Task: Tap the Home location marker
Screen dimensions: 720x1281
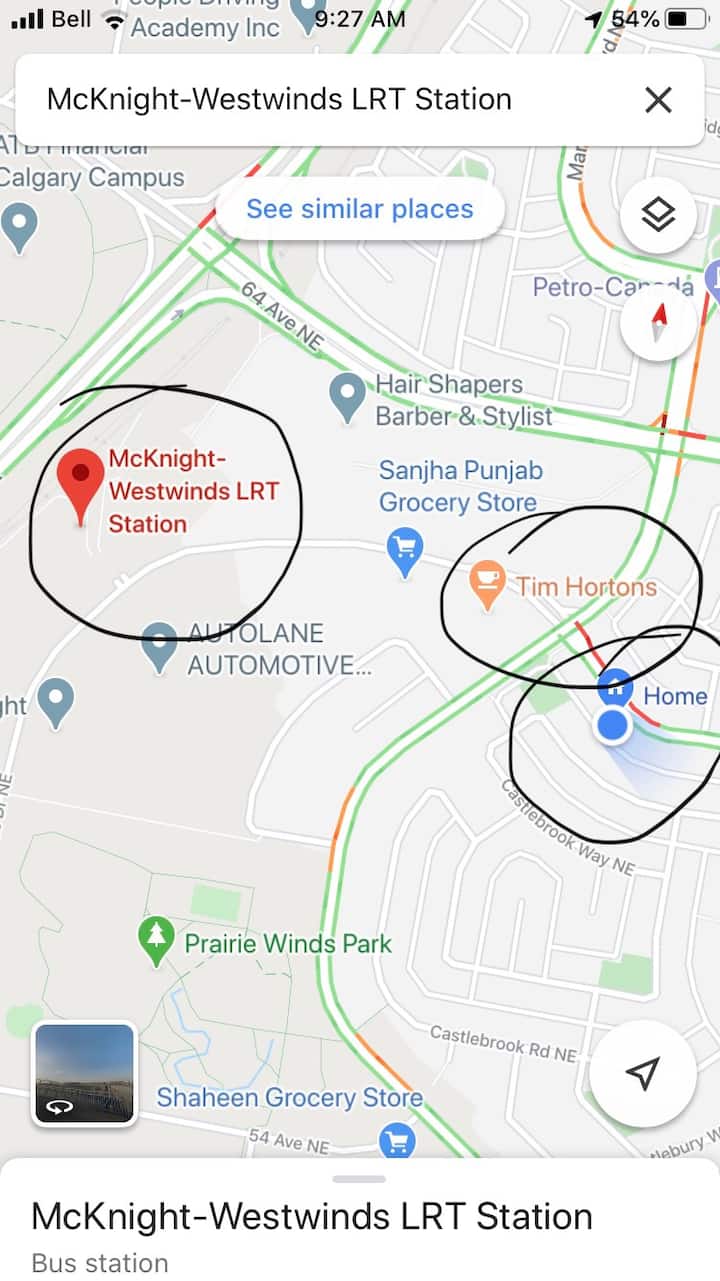Action: coord(616,688)
